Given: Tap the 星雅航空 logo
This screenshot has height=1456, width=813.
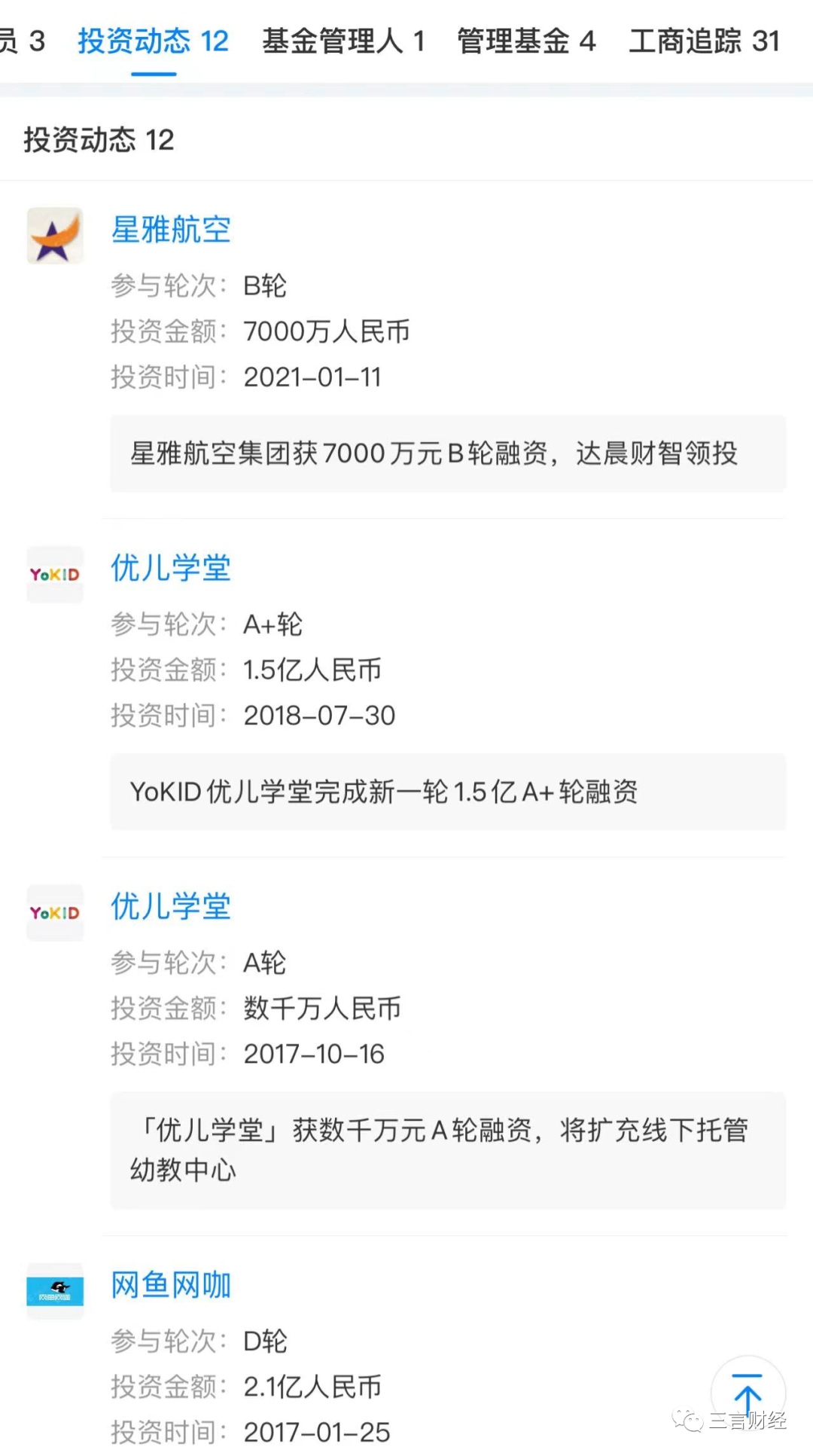Looking at the screenshot, I should coord(55,236).
